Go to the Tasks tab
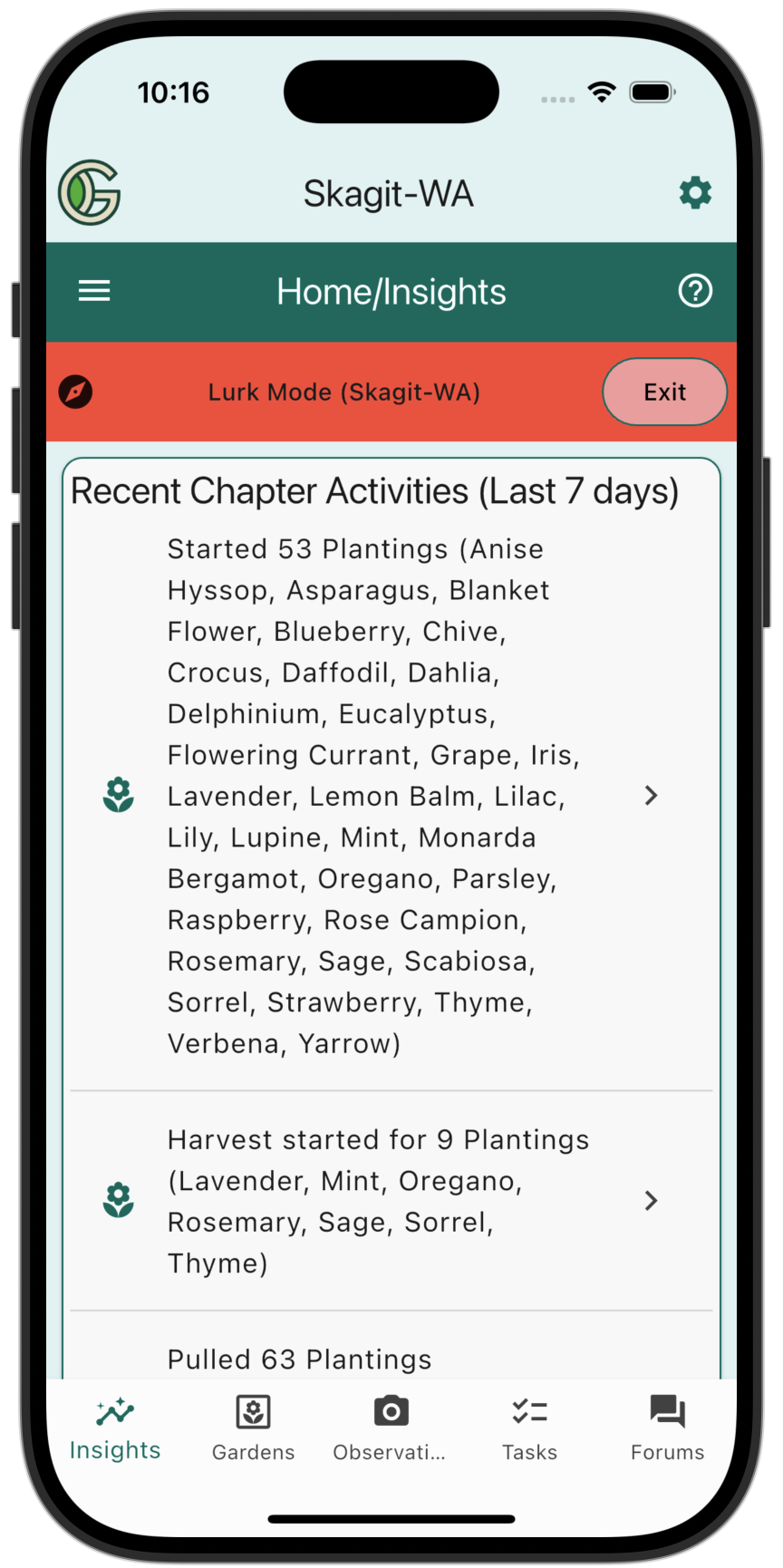This screenshot has width=783, height=1568. point(529,1428)
